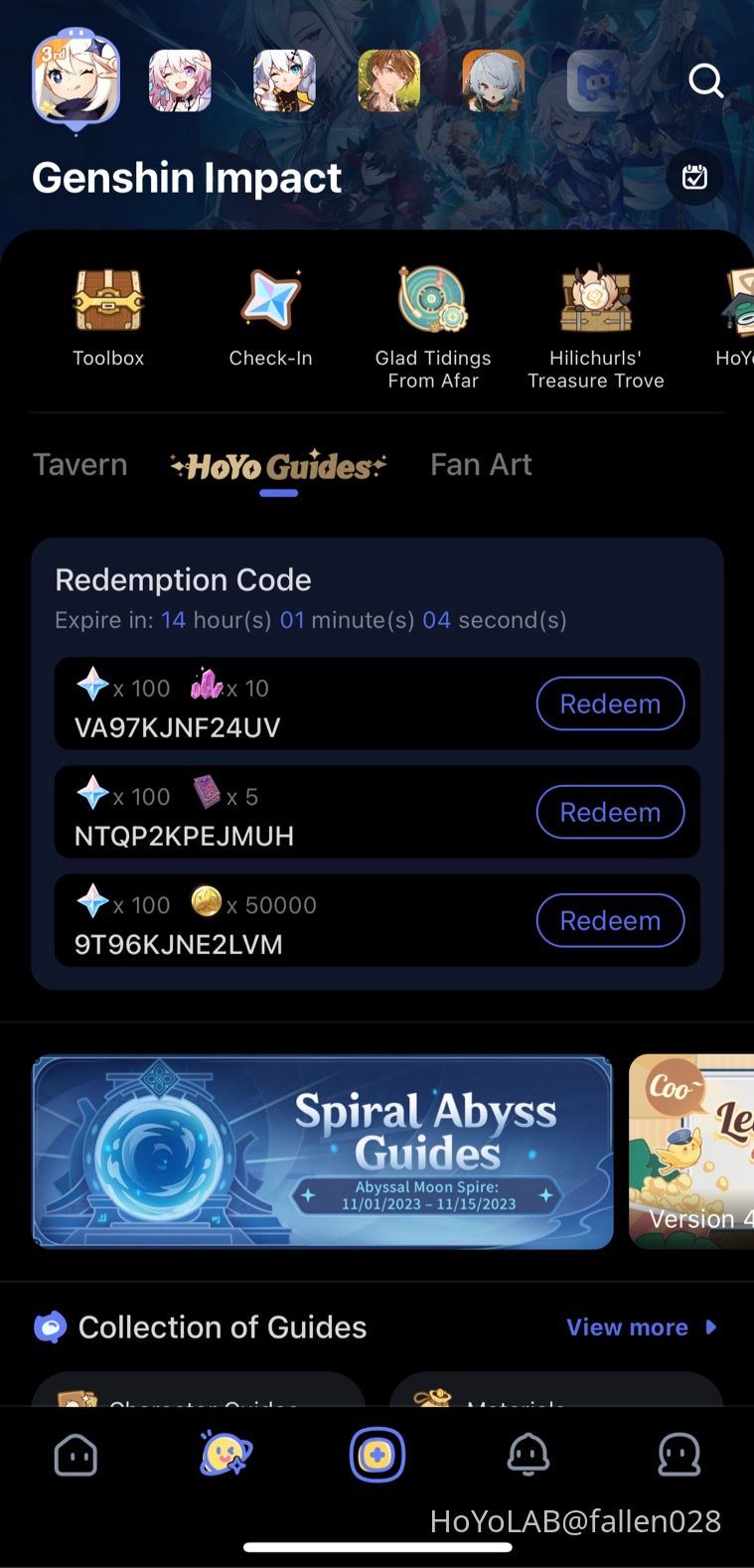Screen dimensions: 754x1568
Task: Select the white-haired game icon at top
Action: 284,80
